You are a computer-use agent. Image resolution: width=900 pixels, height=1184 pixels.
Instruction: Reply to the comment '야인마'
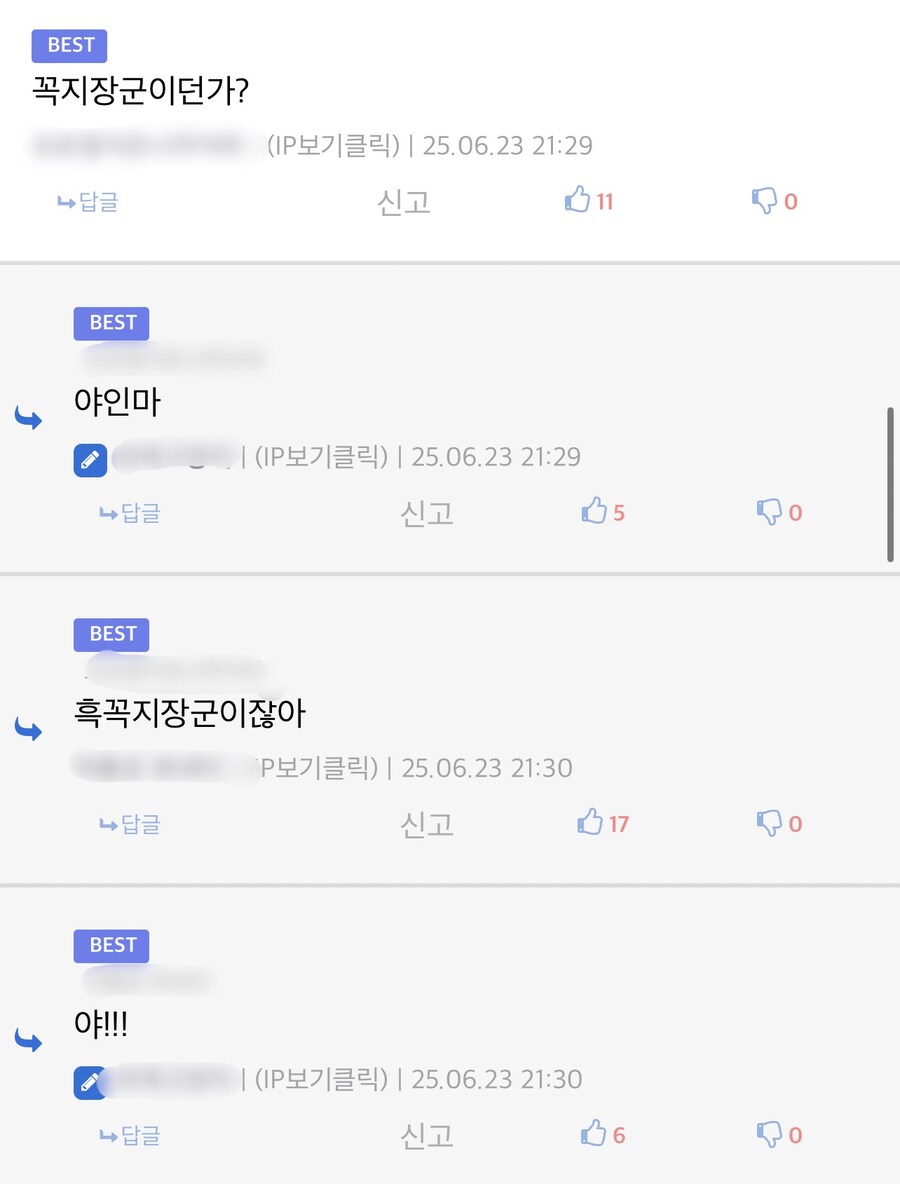pyautogui.click(x=130, y=513)
